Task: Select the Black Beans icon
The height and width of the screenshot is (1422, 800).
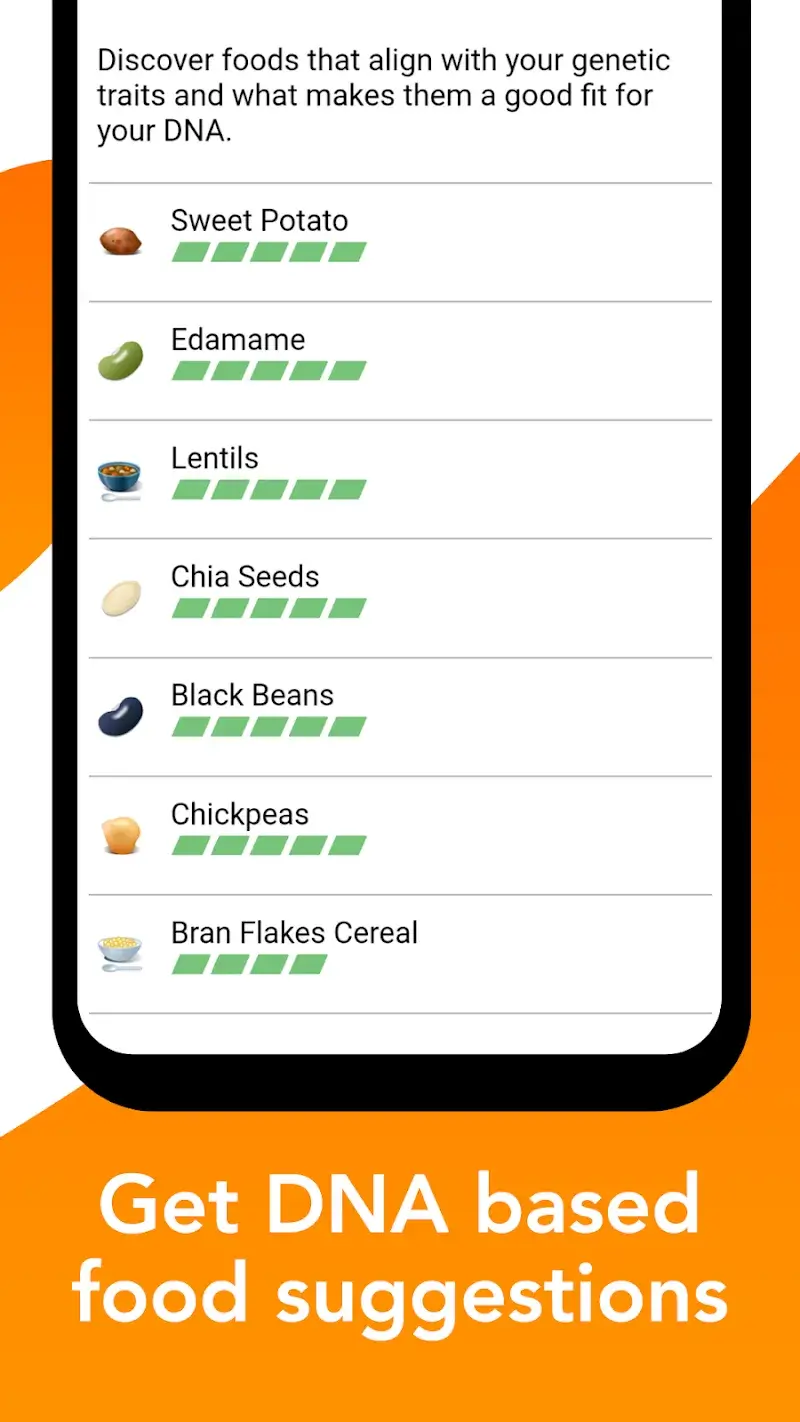Action: tap(120, 716)
